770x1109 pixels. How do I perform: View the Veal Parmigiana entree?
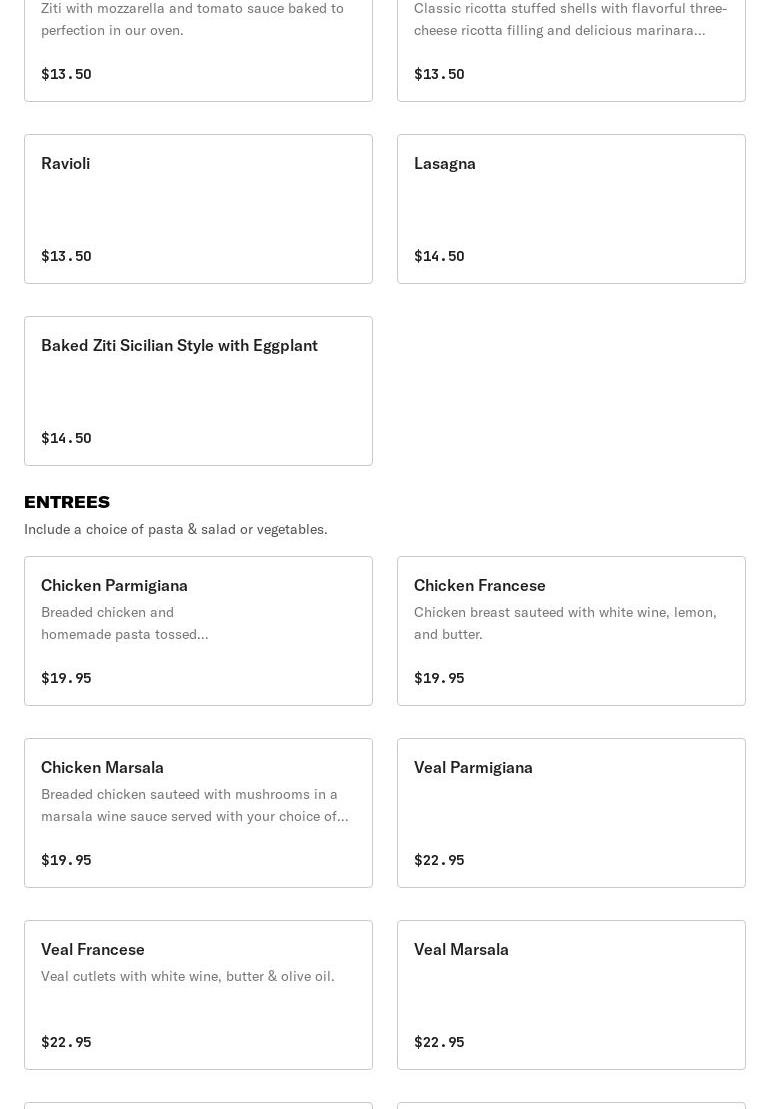tap(571, 812)
